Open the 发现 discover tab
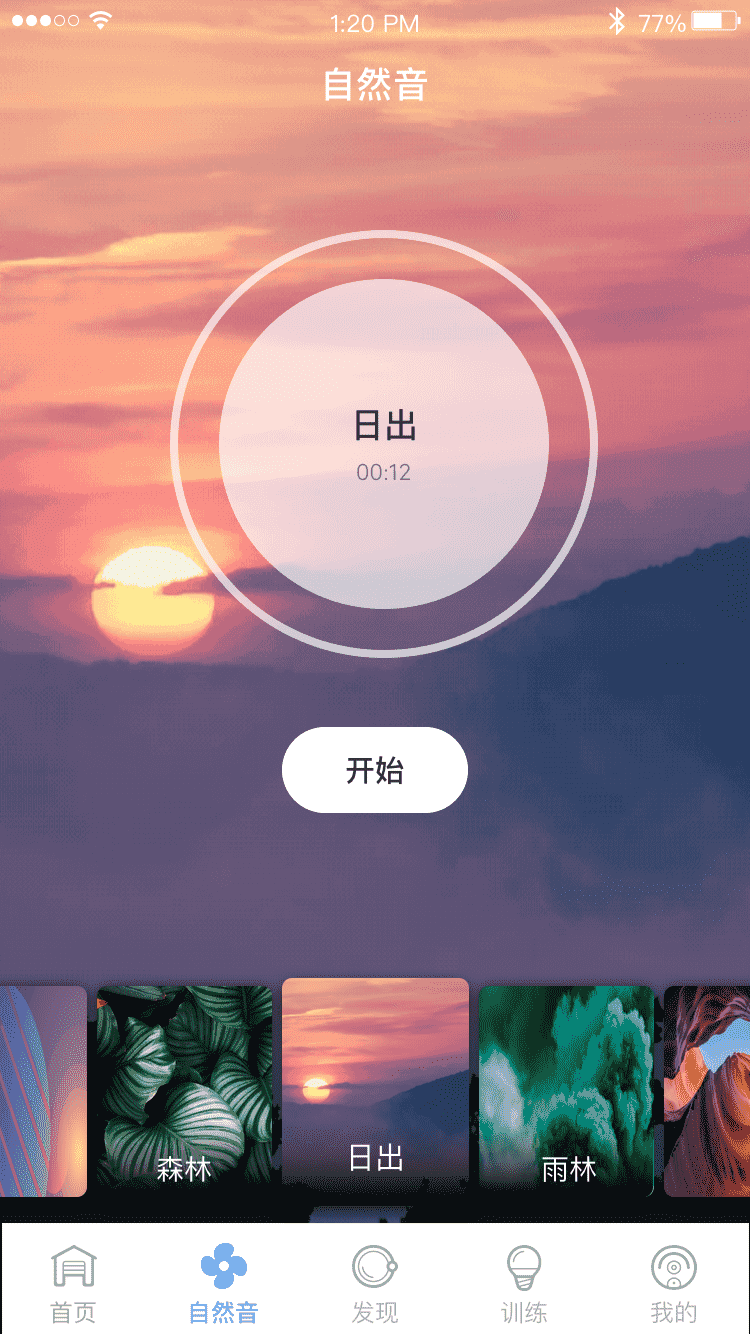The height and width of the screenshot is (1334, 750). [375, 1285]
